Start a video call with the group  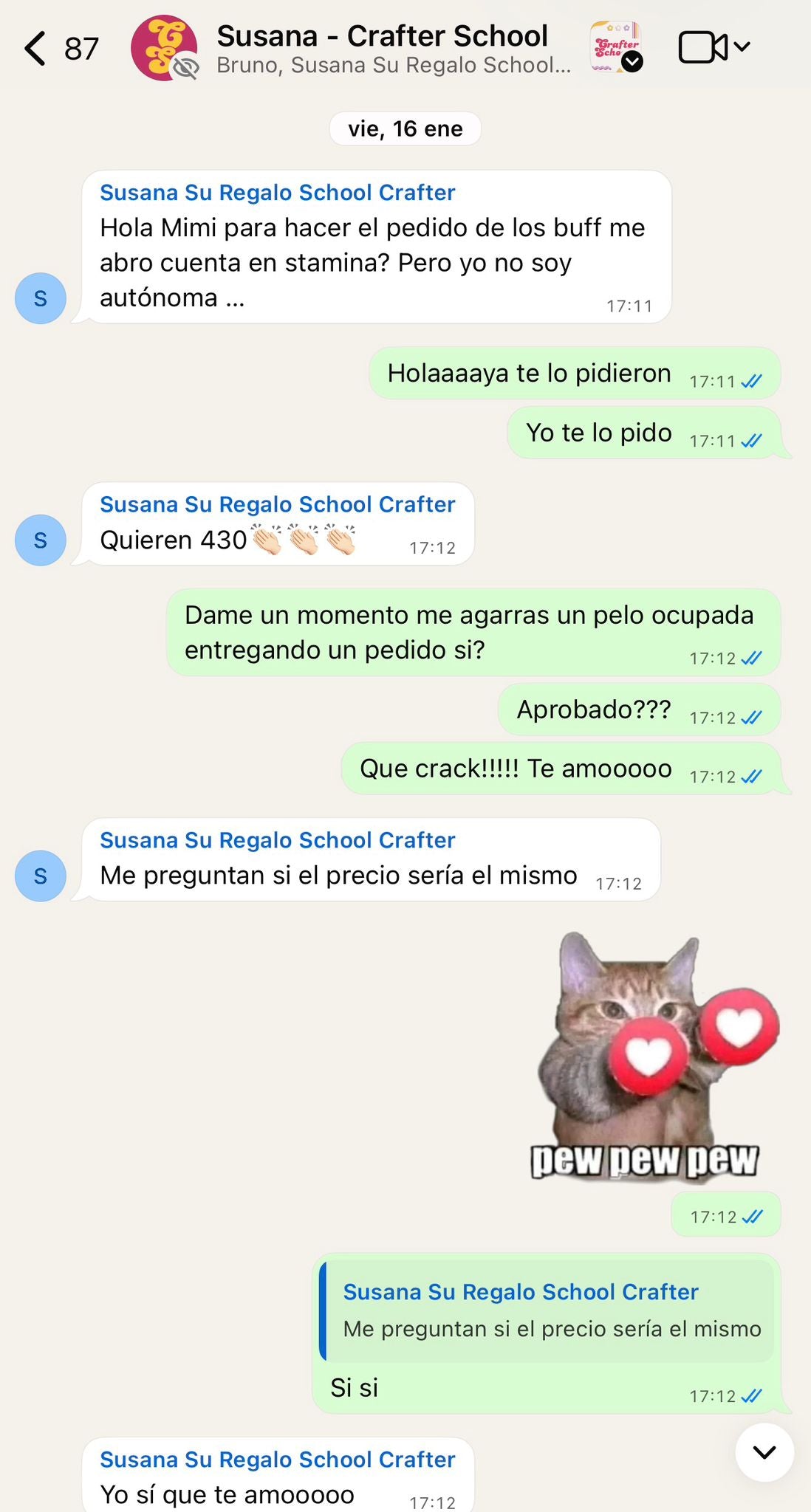coord(703,47)
